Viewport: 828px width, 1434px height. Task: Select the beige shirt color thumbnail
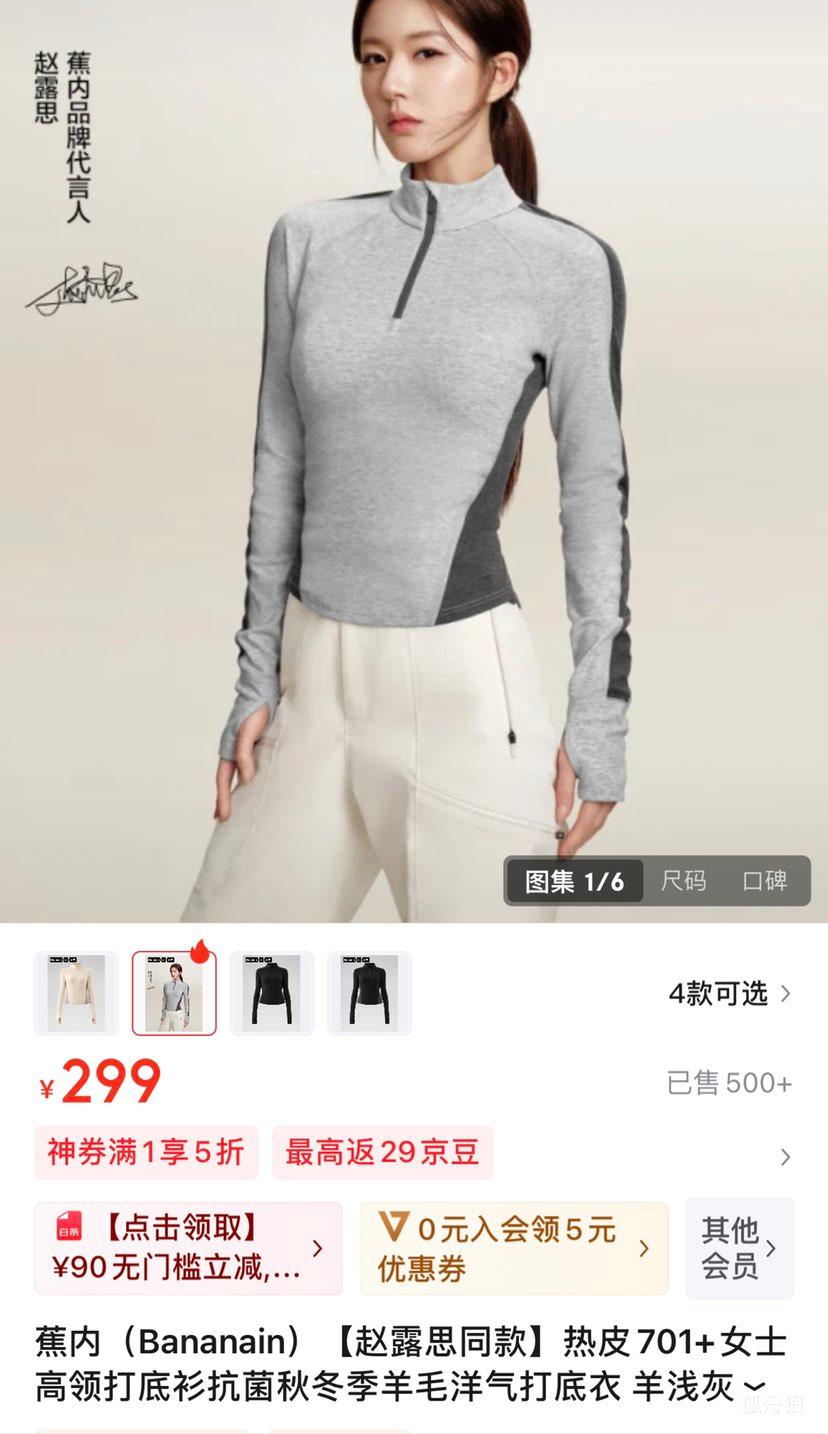[77, 992]
